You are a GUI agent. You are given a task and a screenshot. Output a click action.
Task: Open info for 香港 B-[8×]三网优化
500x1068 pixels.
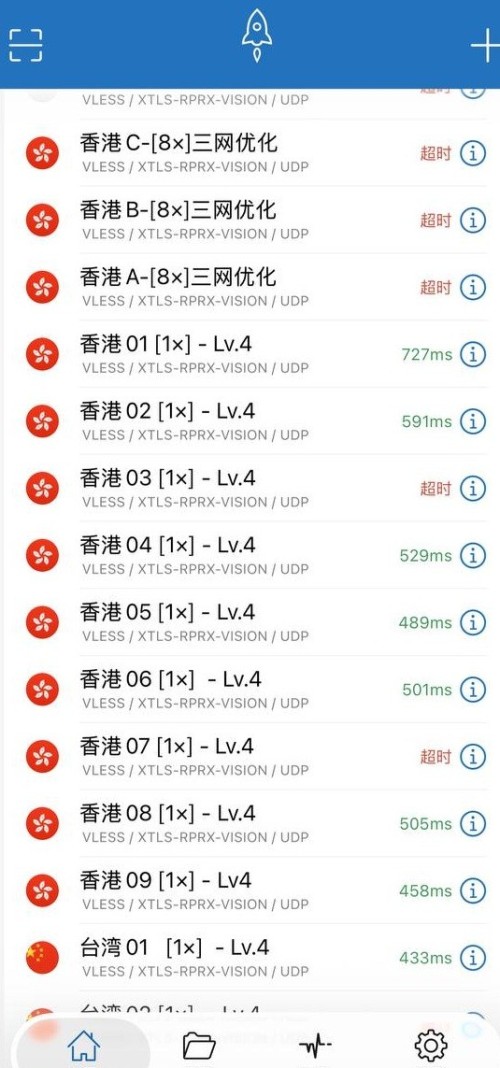(473, 220)
